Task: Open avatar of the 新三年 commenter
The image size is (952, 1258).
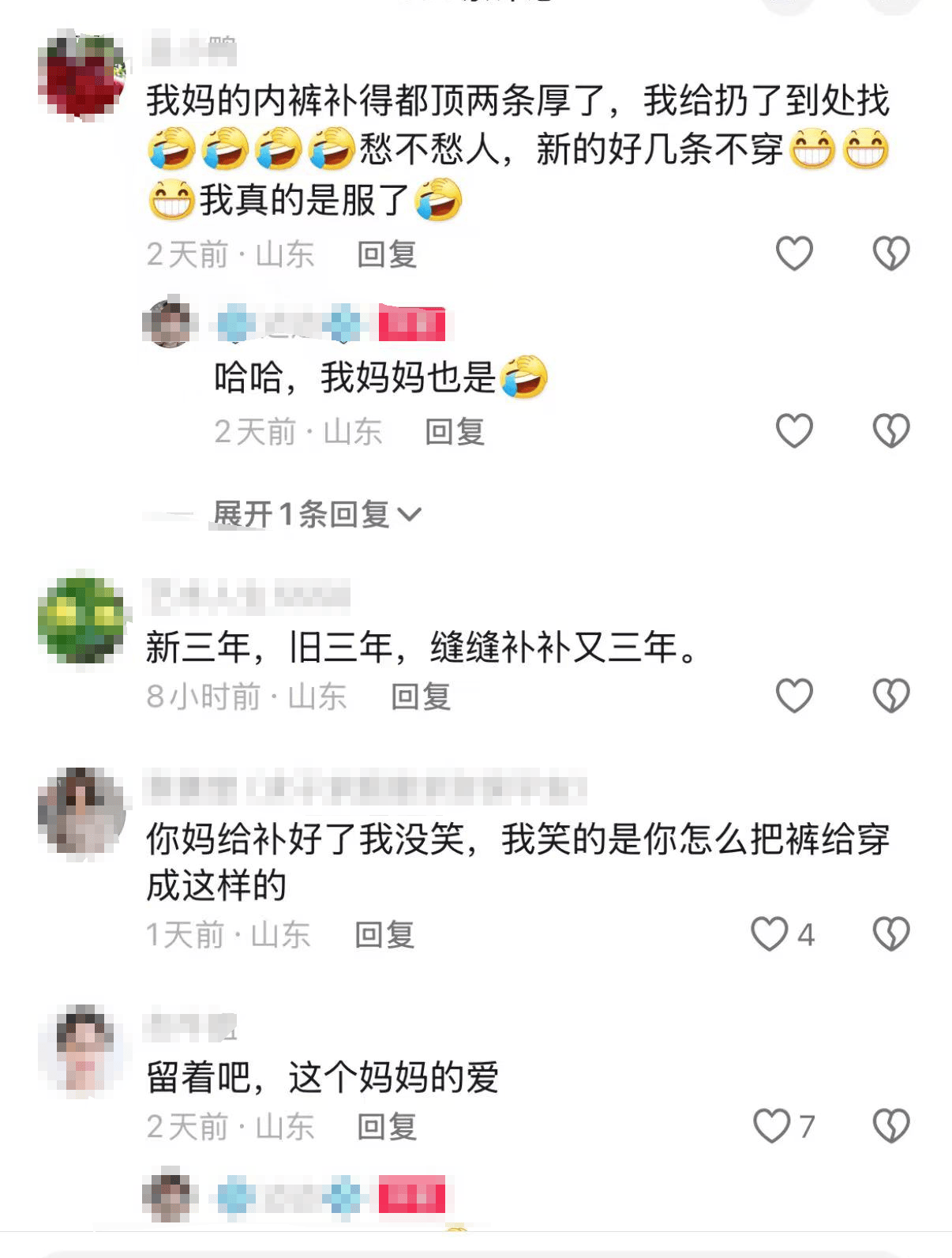Action: click(x=81, y=620)
